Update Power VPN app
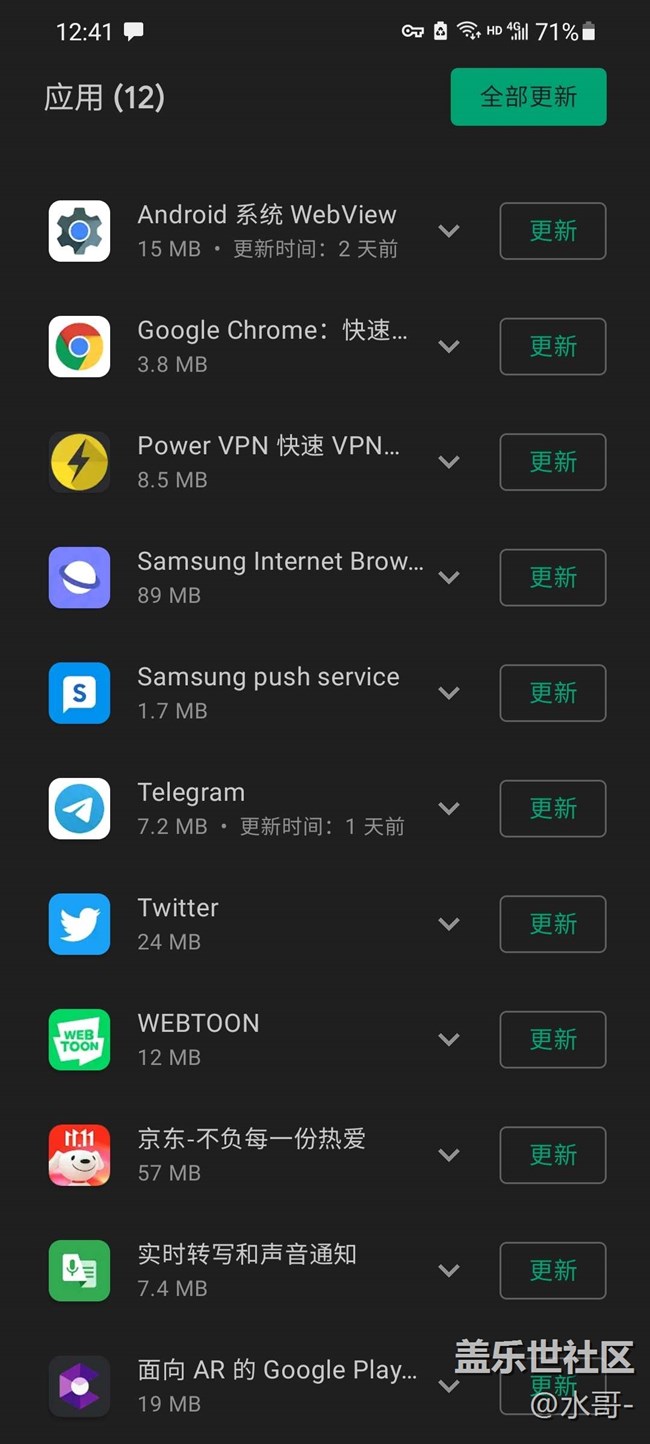The height and width of the screenshot is (1444, 650). [x=552, y=462]
